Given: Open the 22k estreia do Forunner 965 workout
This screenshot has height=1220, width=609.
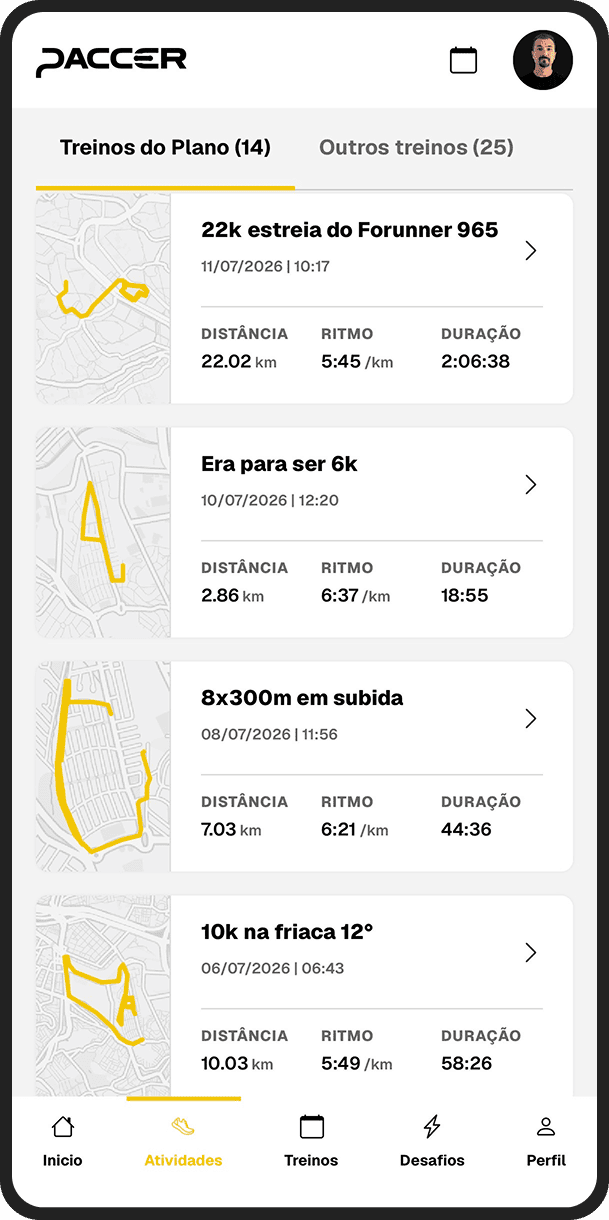Looking at the screenshot, I should click(304, 298).
